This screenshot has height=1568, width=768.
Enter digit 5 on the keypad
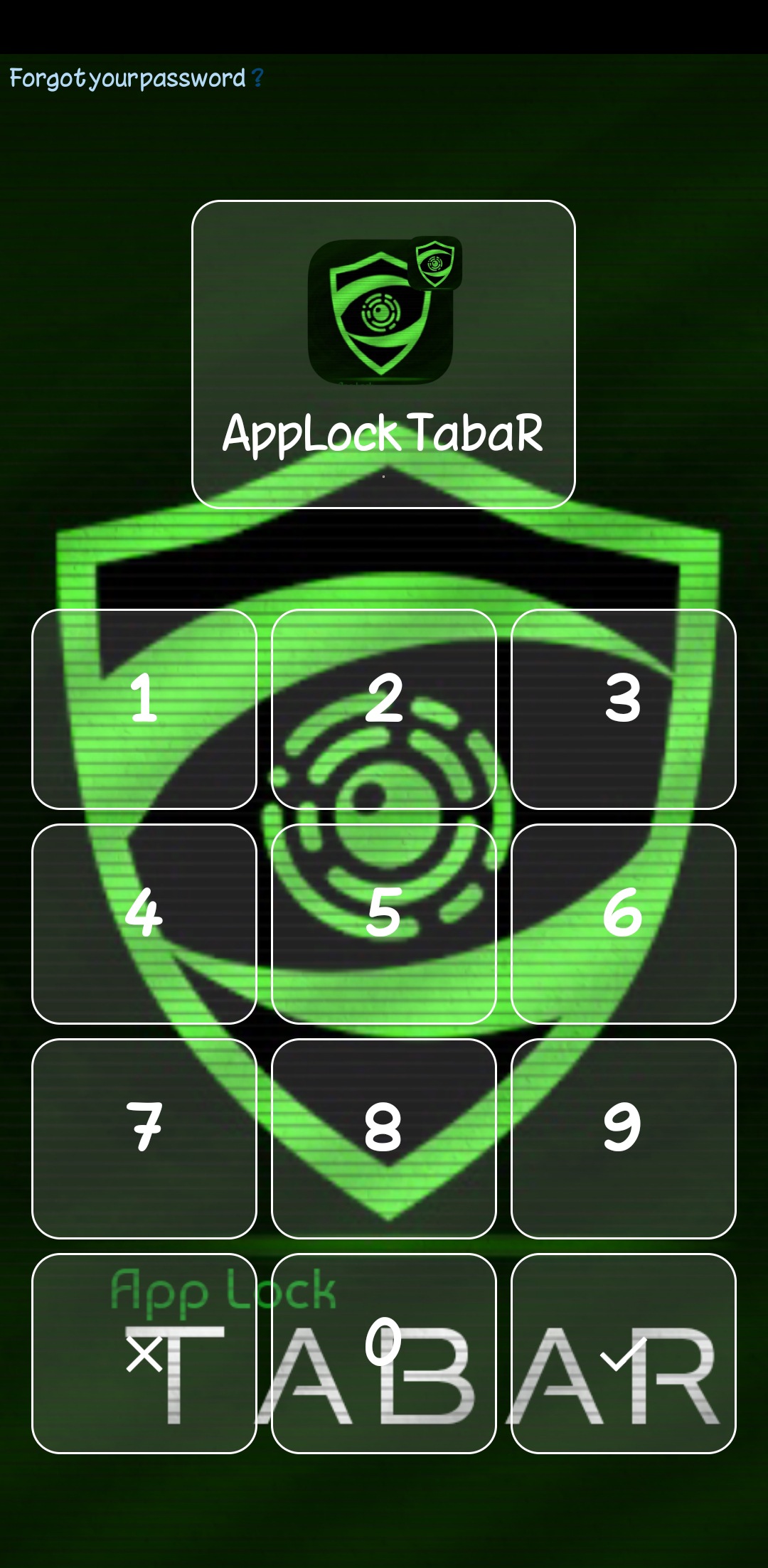384,924
